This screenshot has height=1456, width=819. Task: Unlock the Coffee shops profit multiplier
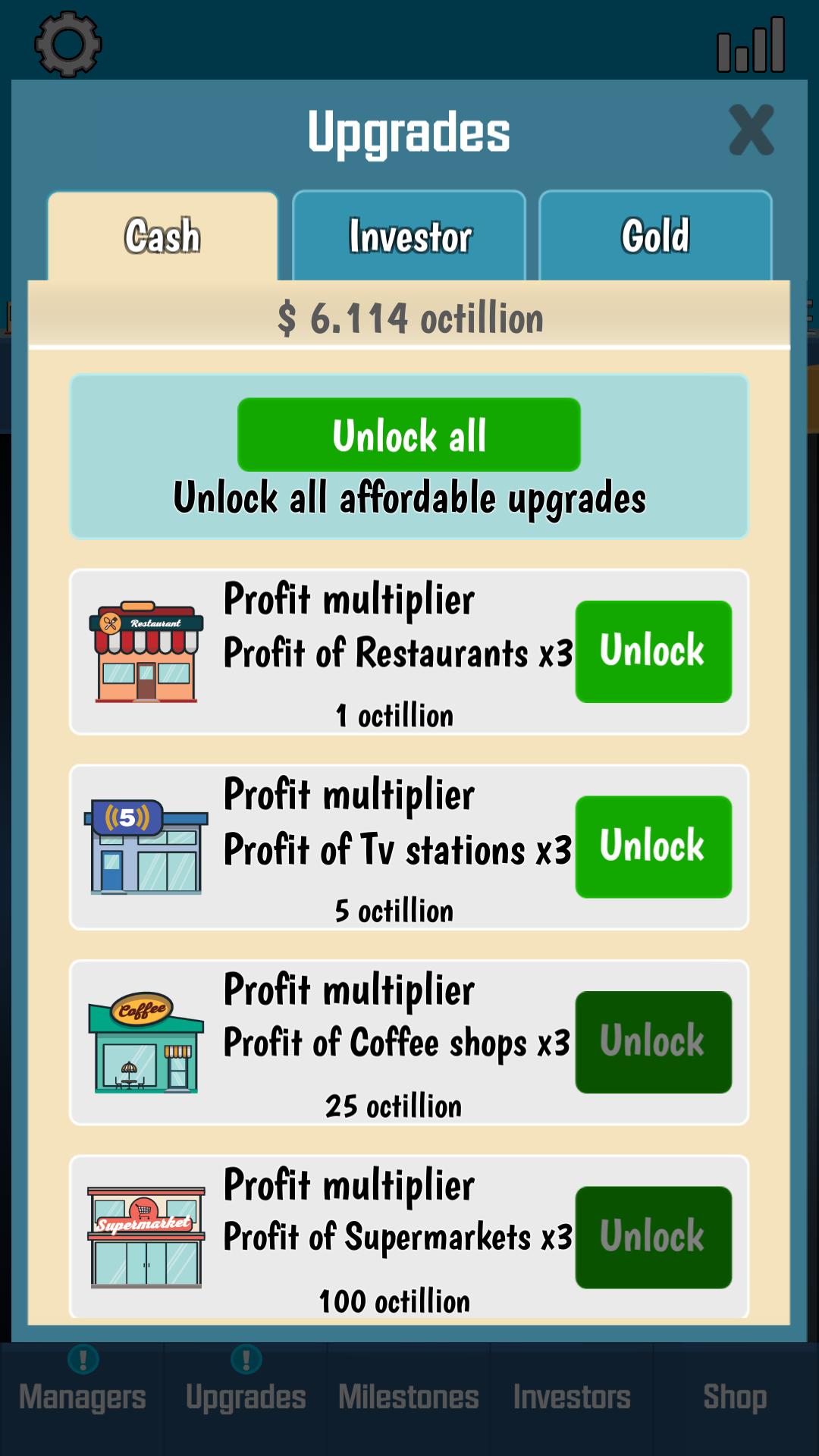tap(653, 1042)
